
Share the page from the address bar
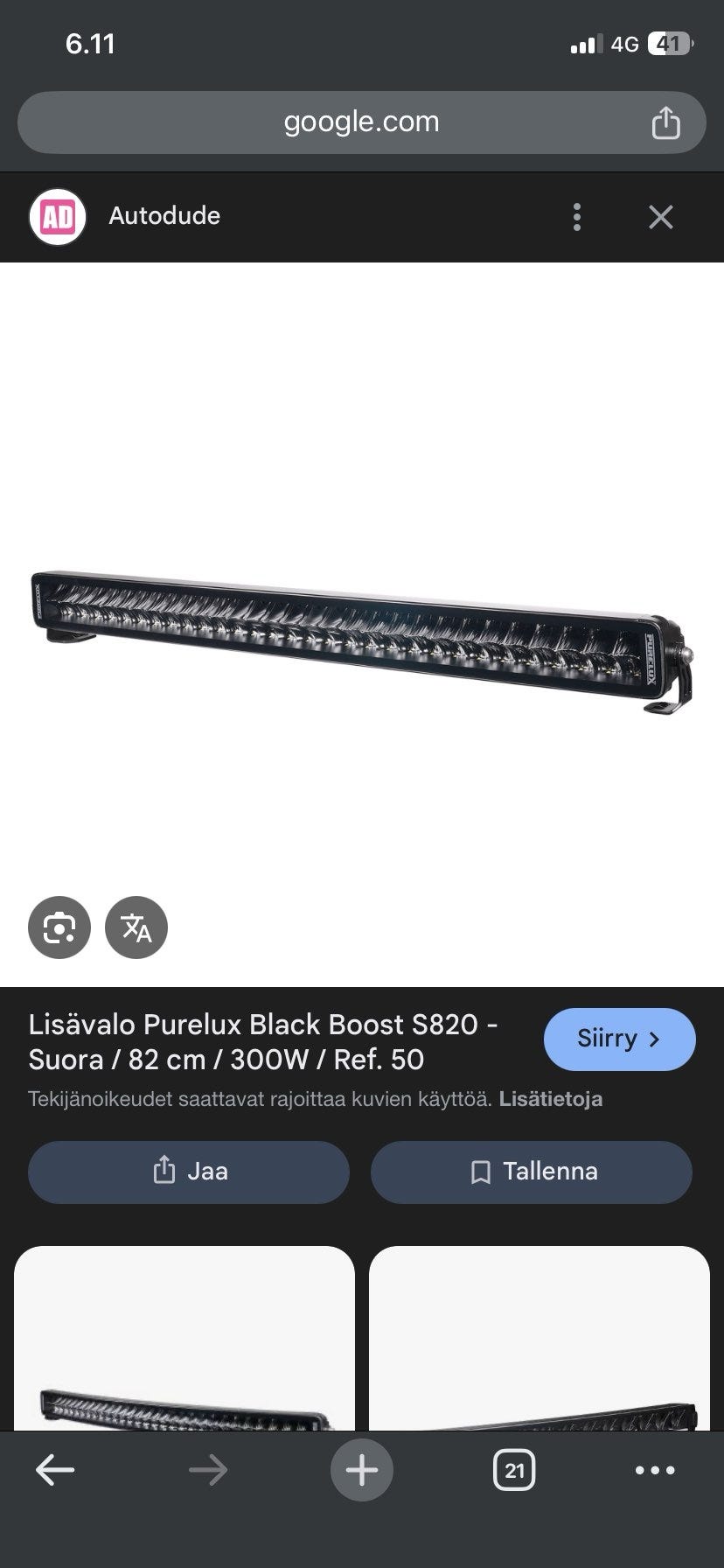665,122
